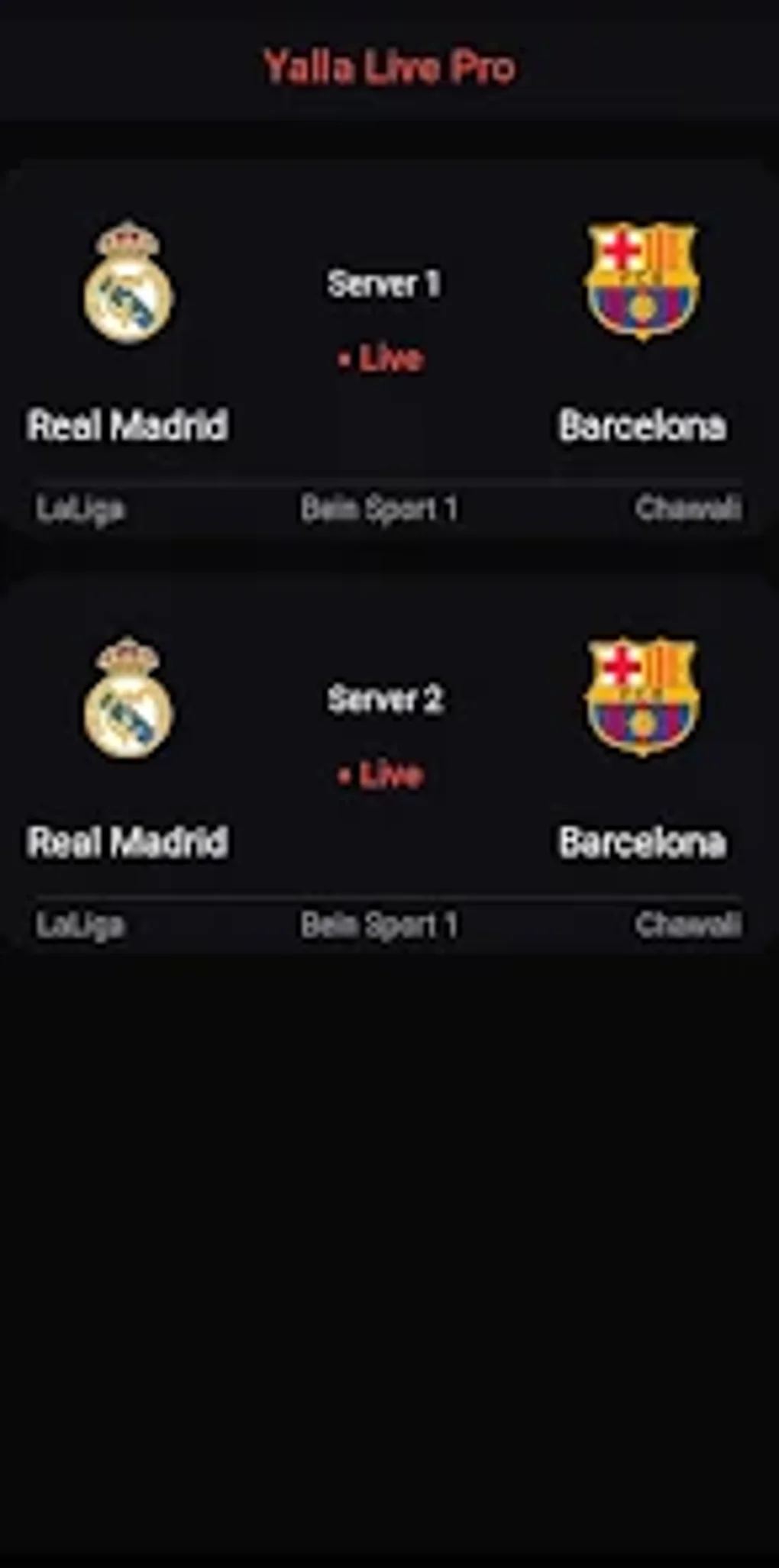Click the LaLiga label on the second card
The width and height of the screenshot is (779, 1568).
[x=79, y=924]
